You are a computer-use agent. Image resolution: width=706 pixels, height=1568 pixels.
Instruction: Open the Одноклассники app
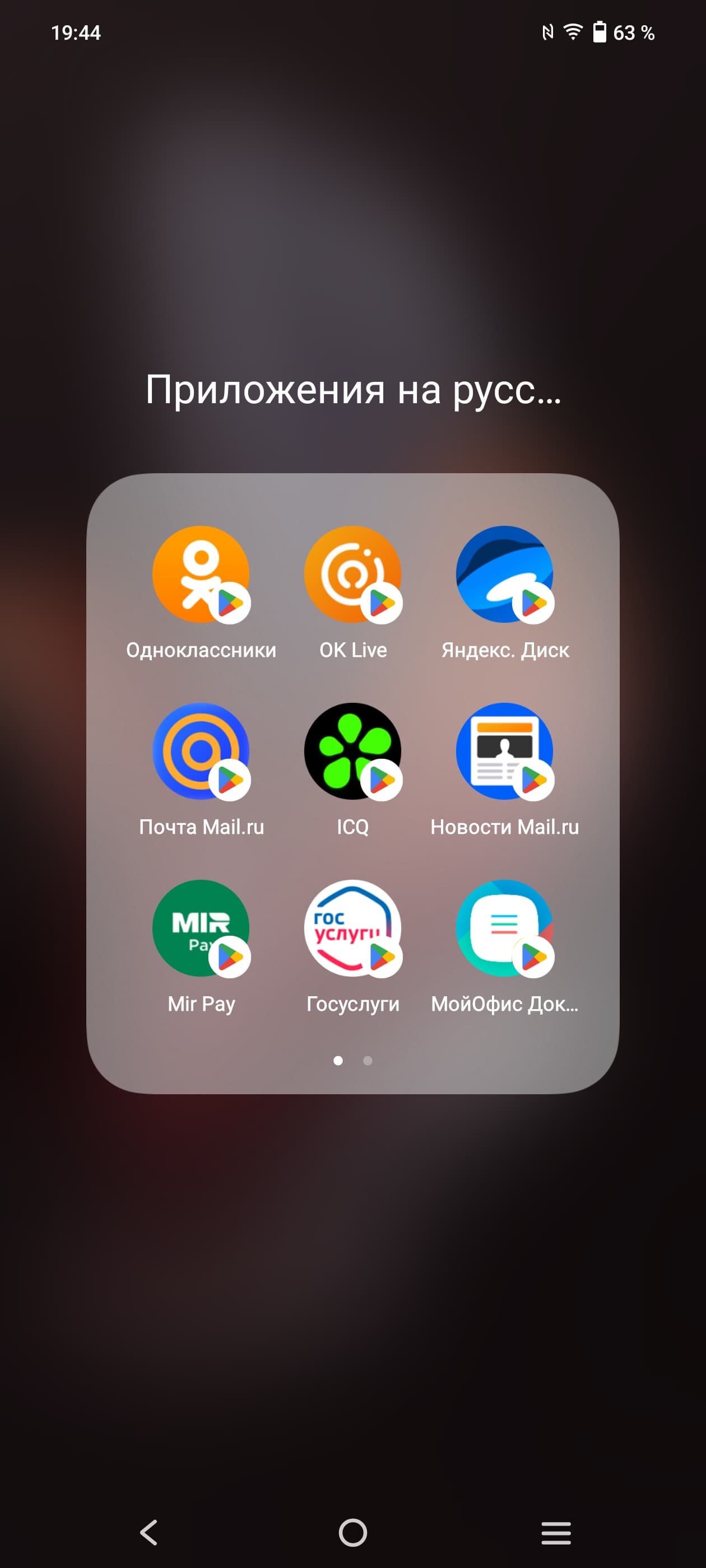201,574
